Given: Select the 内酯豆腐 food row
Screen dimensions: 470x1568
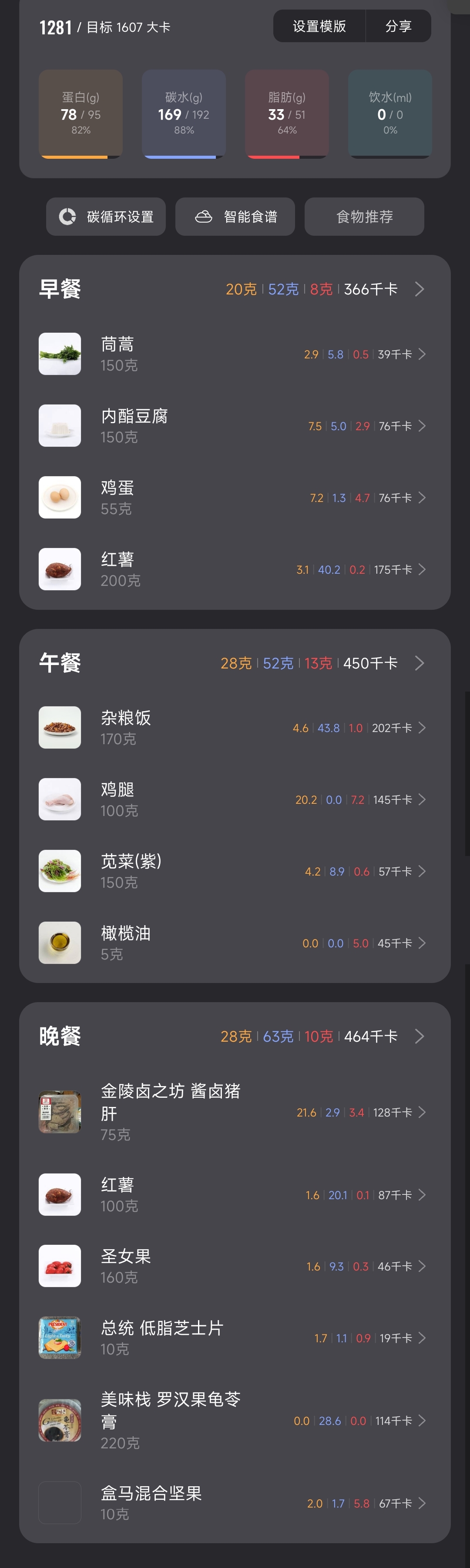Looking at the screenshot, I should coord(235,426).
